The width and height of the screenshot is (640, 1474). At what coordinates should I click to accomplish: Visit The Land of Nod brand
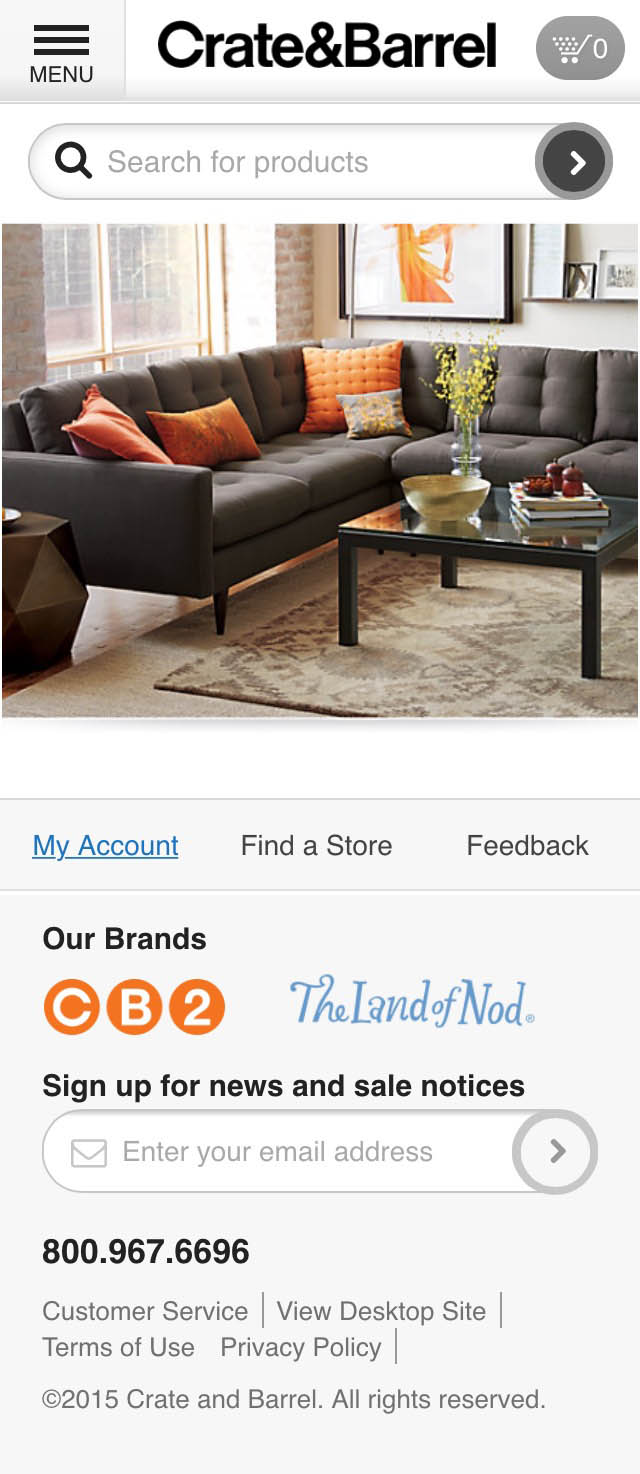(411, 1002)
